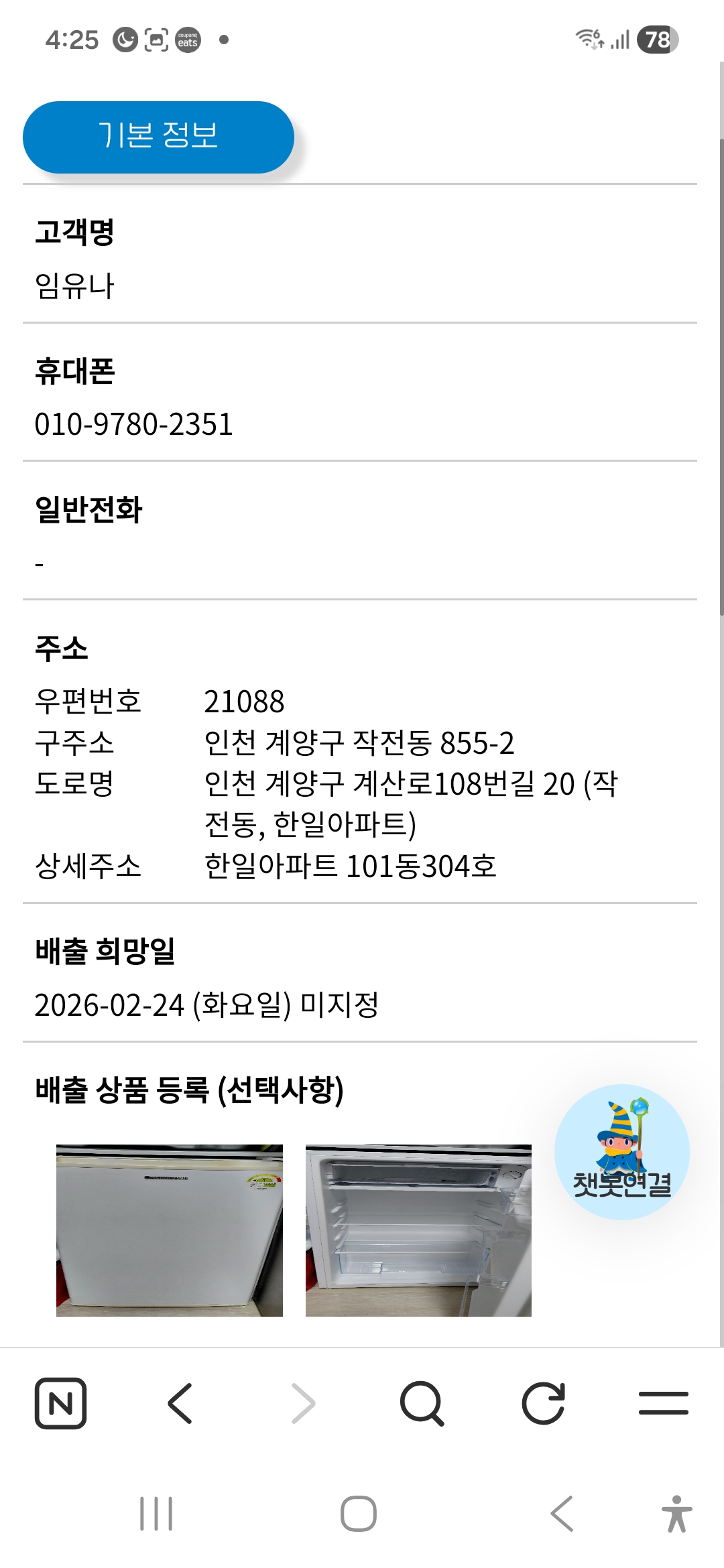View the open refrigerator interior photo

coord(418,1230)
